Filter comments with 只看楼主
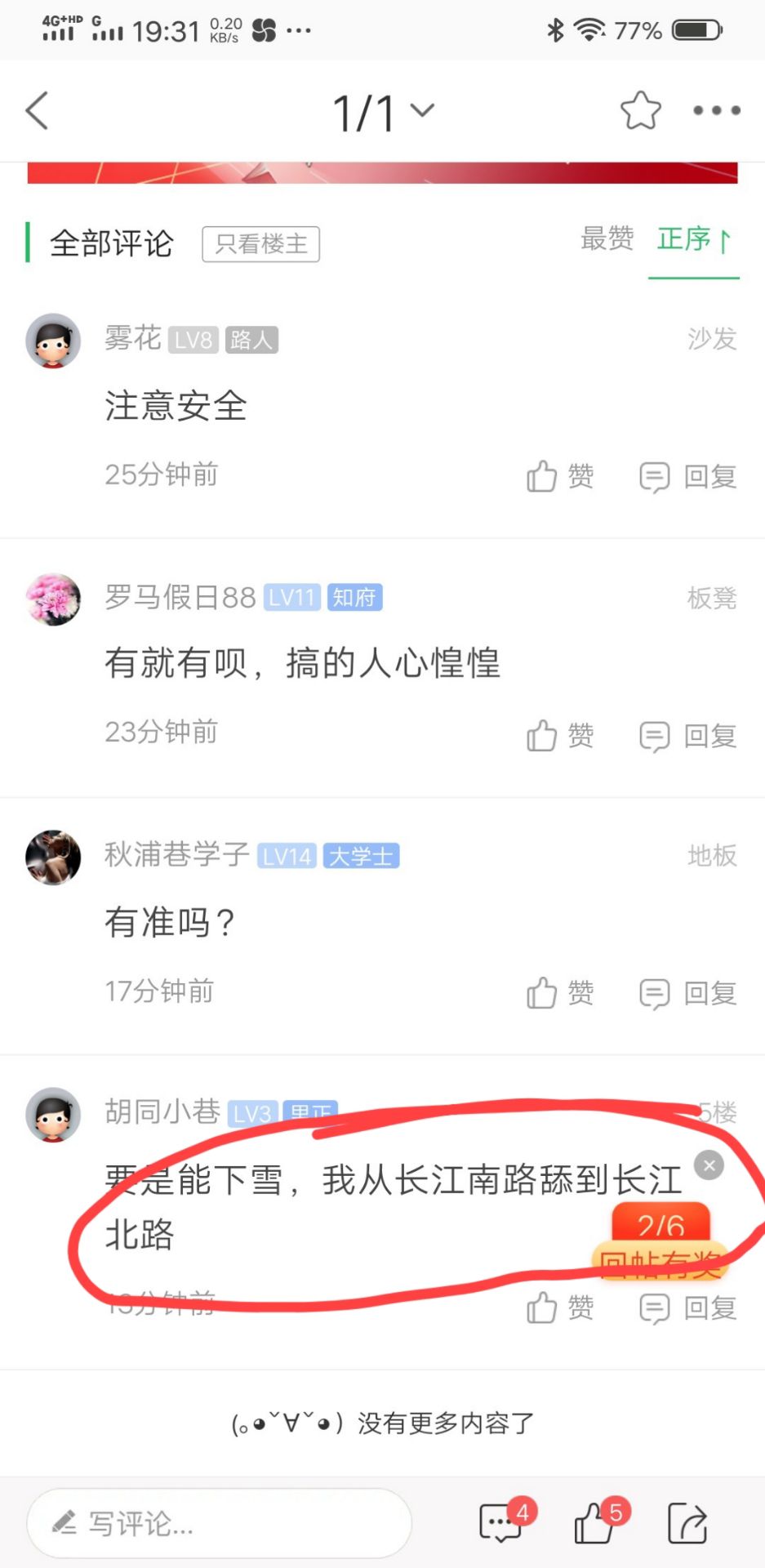 tap(261, 243)
